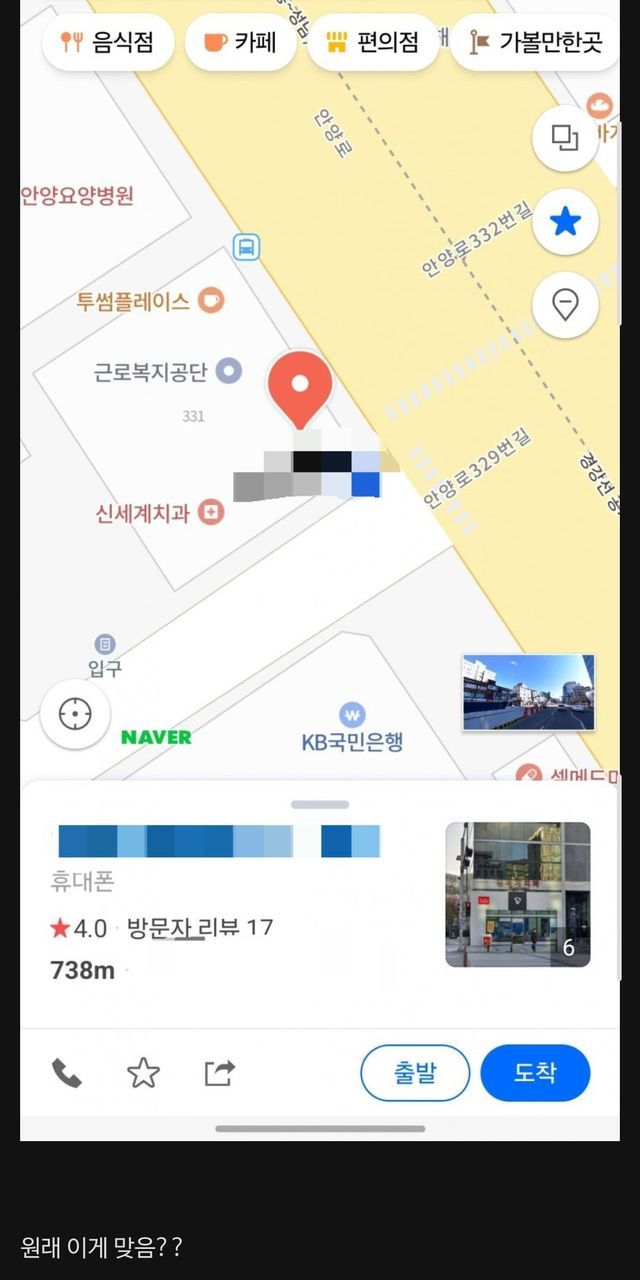Tap the 가볼만한곳 chip
This screenshot has width=640, height=1280.
pos(535,43)
